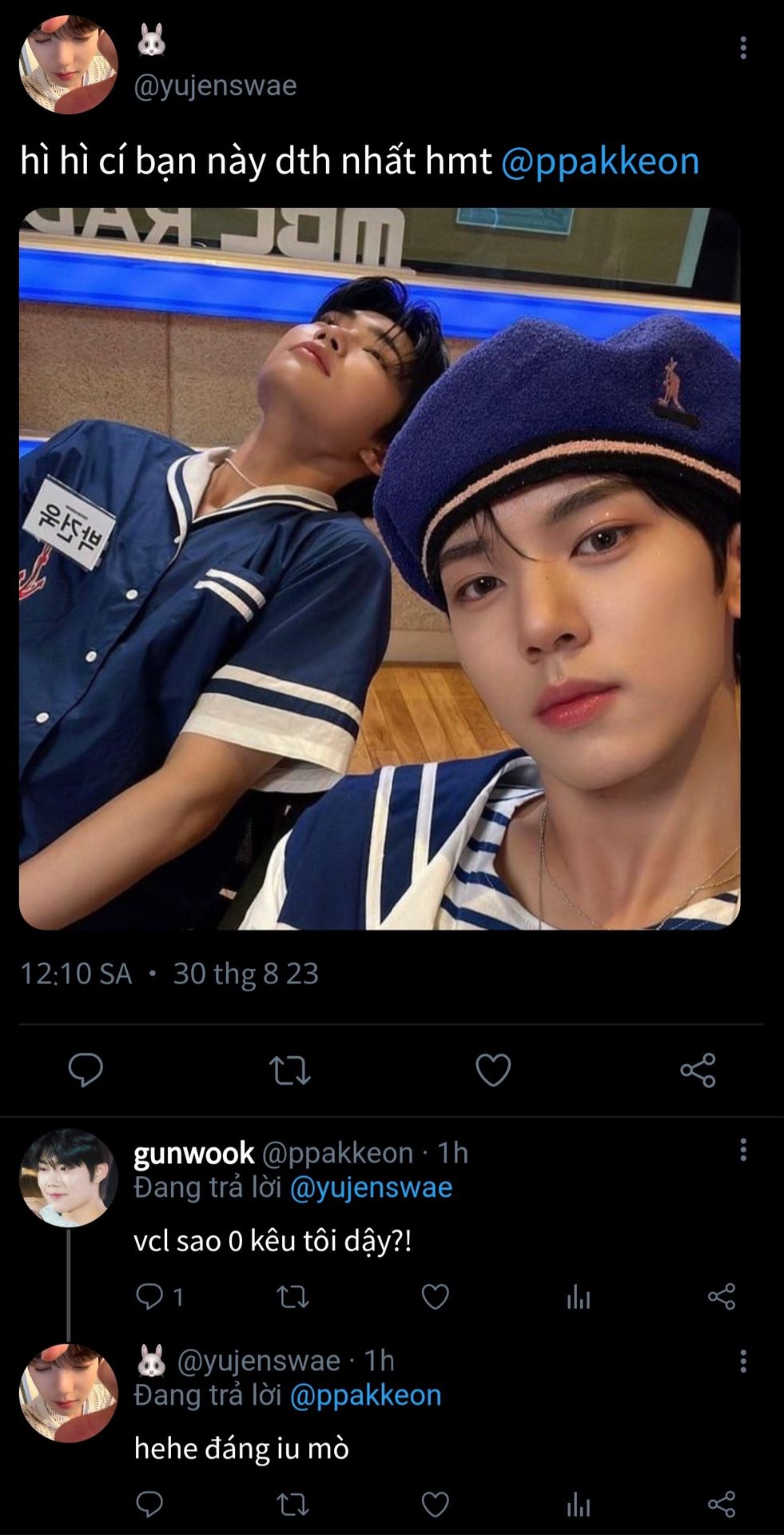Share gunwook's reply
The width and height of the screenshot is (784, 1535).
(721, 1296)
